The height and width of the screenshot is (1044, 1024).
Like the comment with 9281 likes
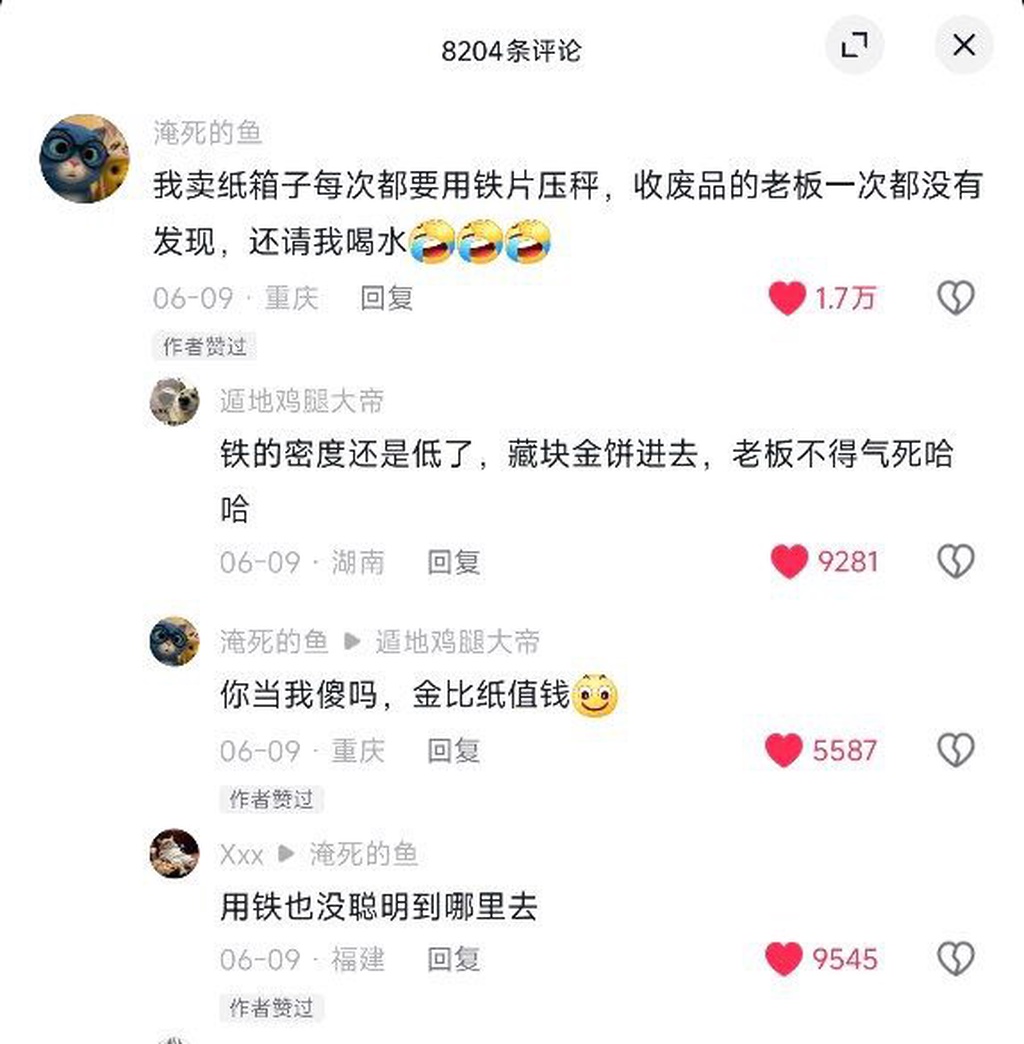[x=789, y=562]
